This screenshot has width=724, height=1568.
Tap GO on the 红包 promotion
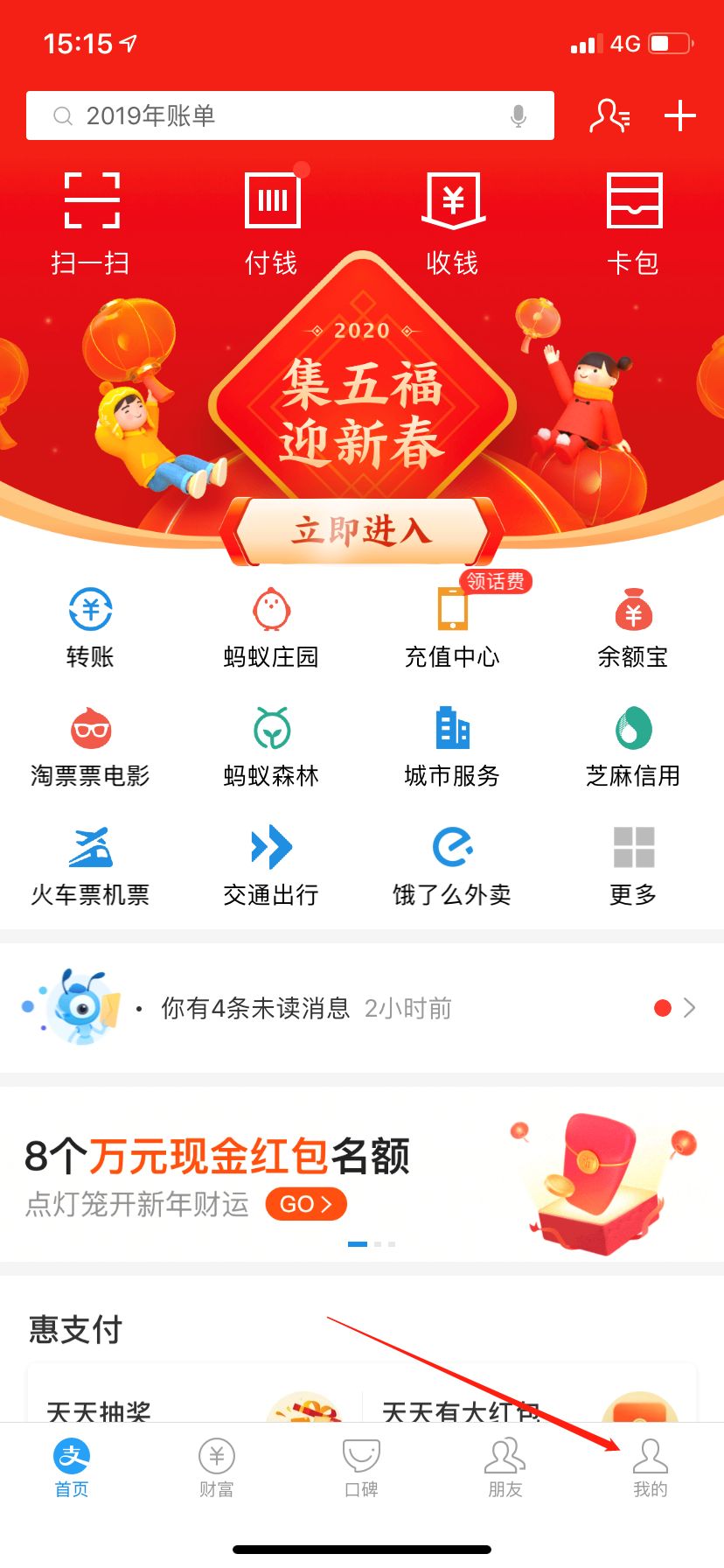(306, 1204)
